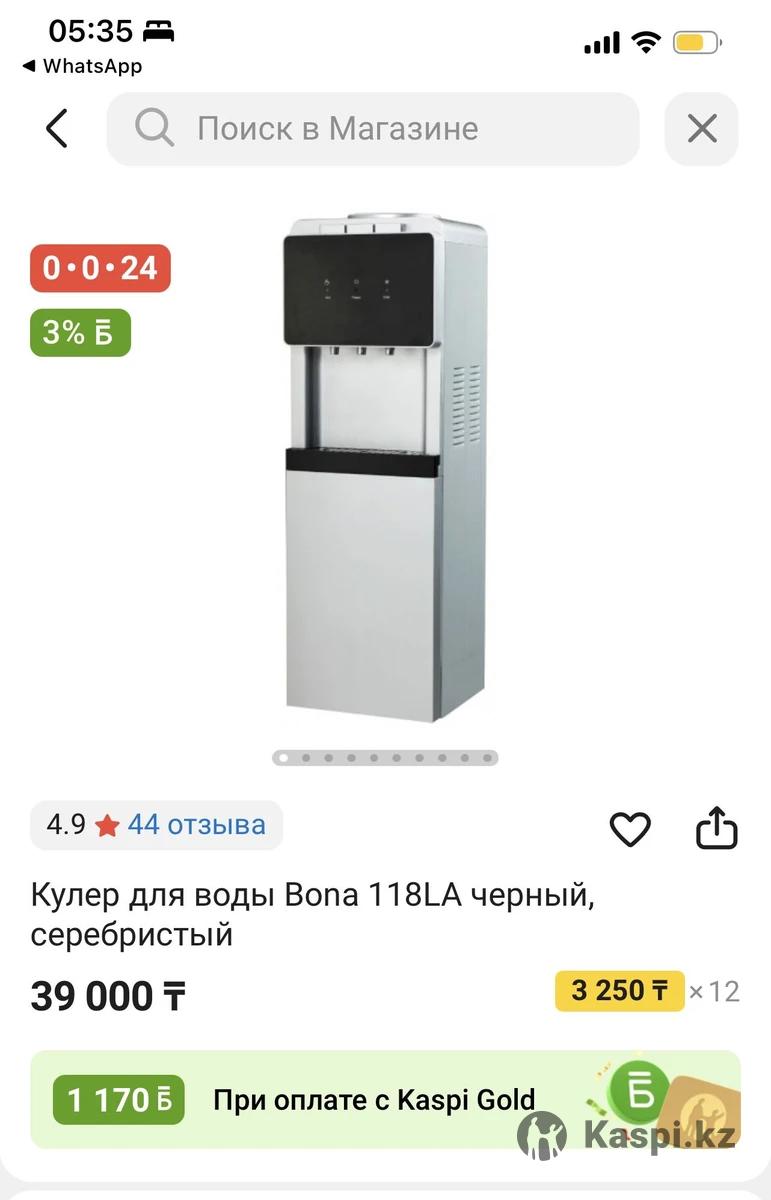Add the Bona cooler to favorites

(x=630, y=829)
